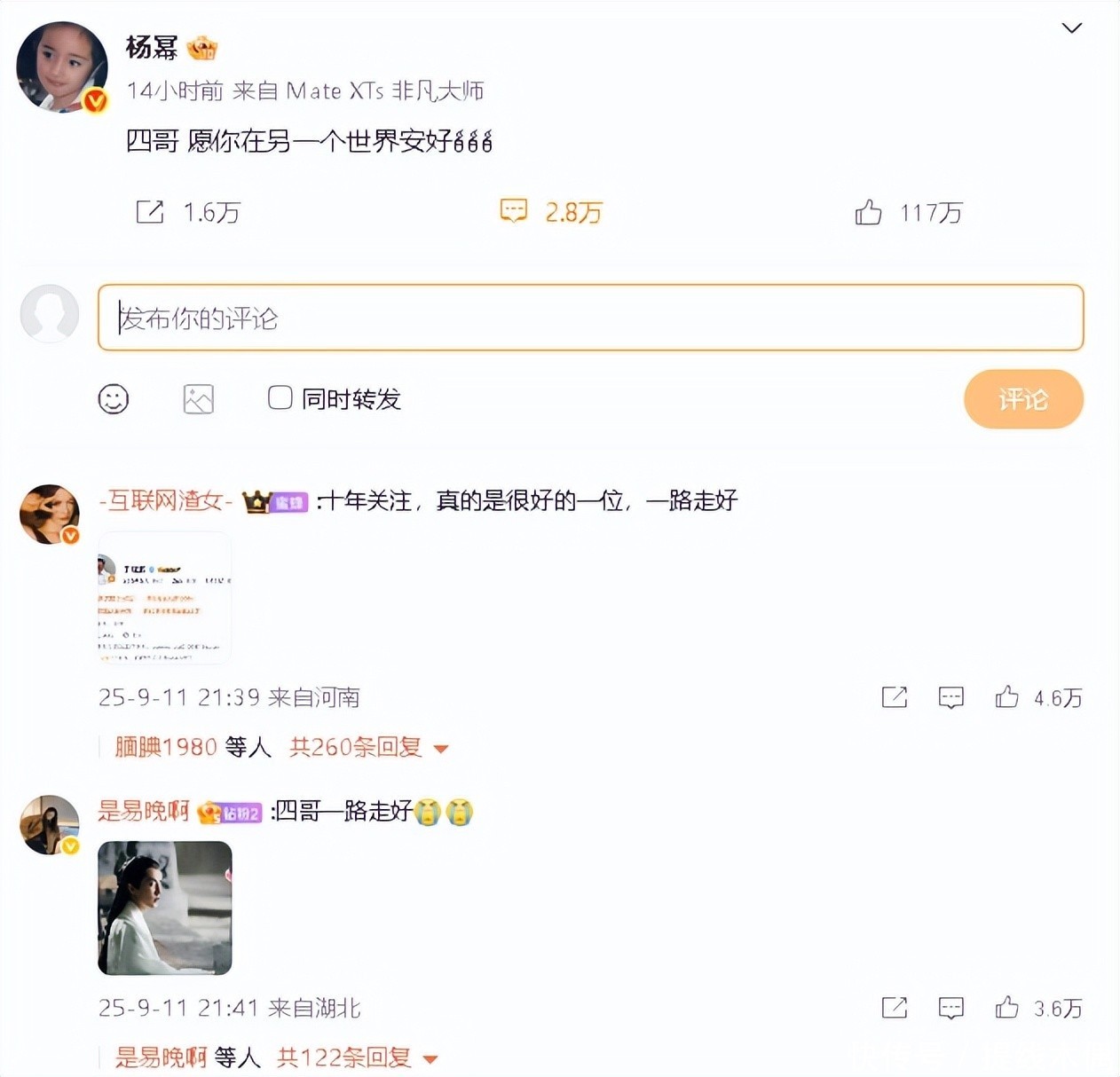Submit with the orange 评论 button
The height and width of the screenshot is (1077, 1120).
[x=1022, y=399]
